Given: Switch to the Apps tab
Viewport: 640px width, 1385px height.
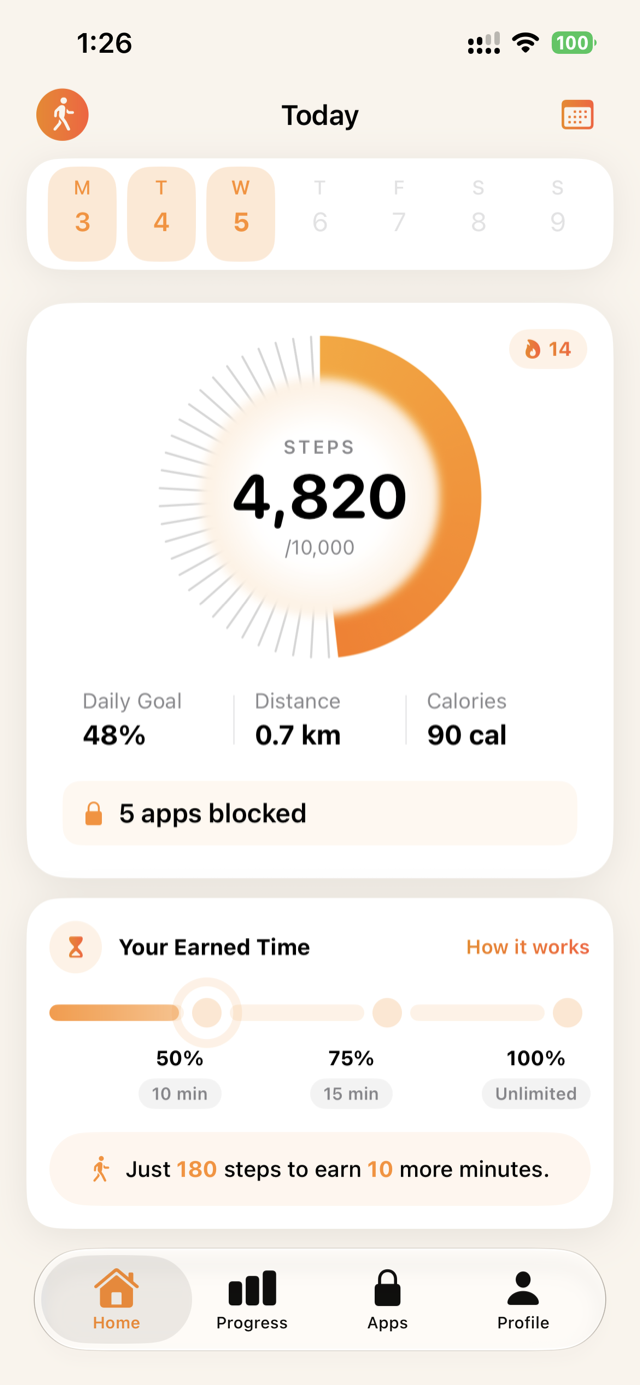Looking at the screenshot, I should click(x=387, y=1299).
